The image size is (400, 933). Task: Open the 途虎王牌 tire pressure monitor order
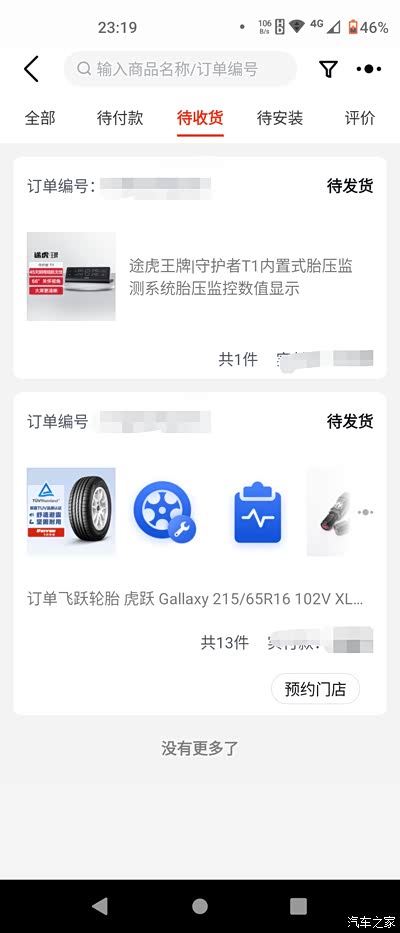200,268
